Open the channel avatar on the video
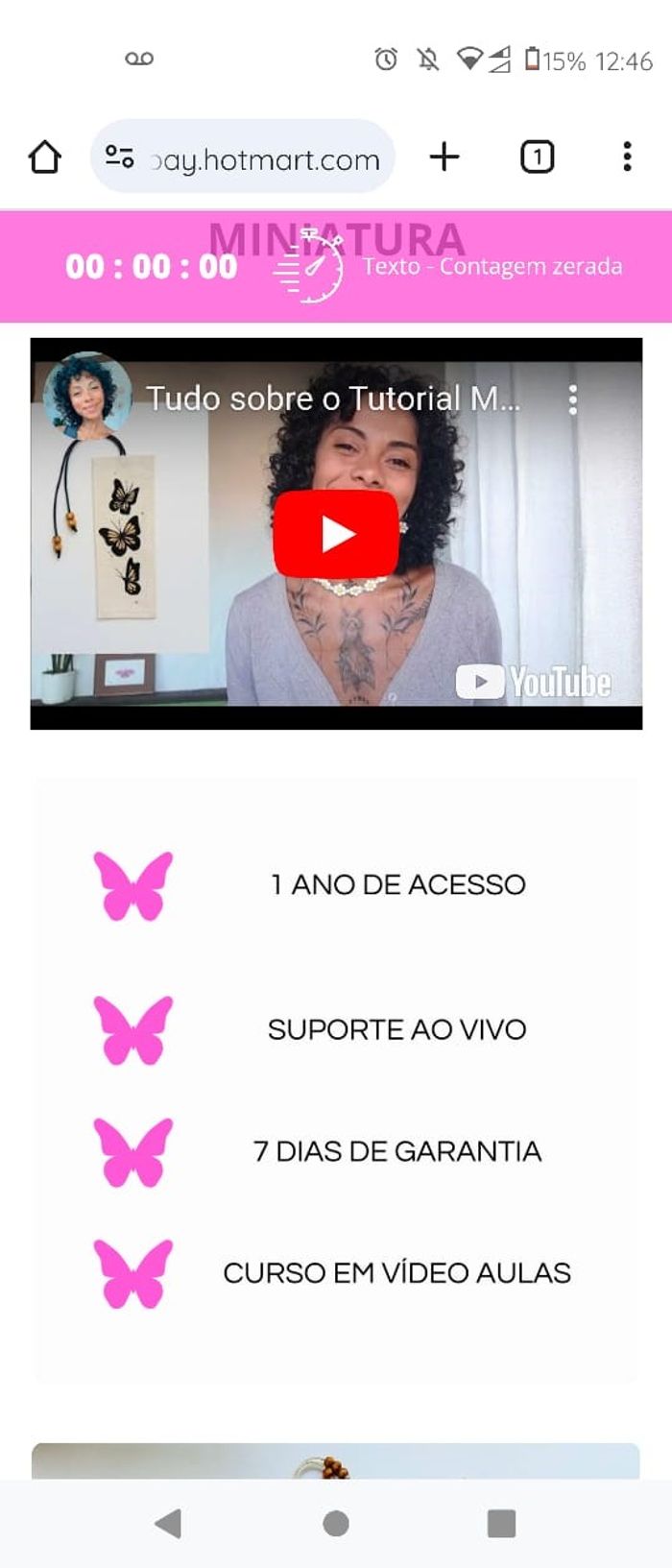Screen dimensions: 672x1568 (86, 397)
